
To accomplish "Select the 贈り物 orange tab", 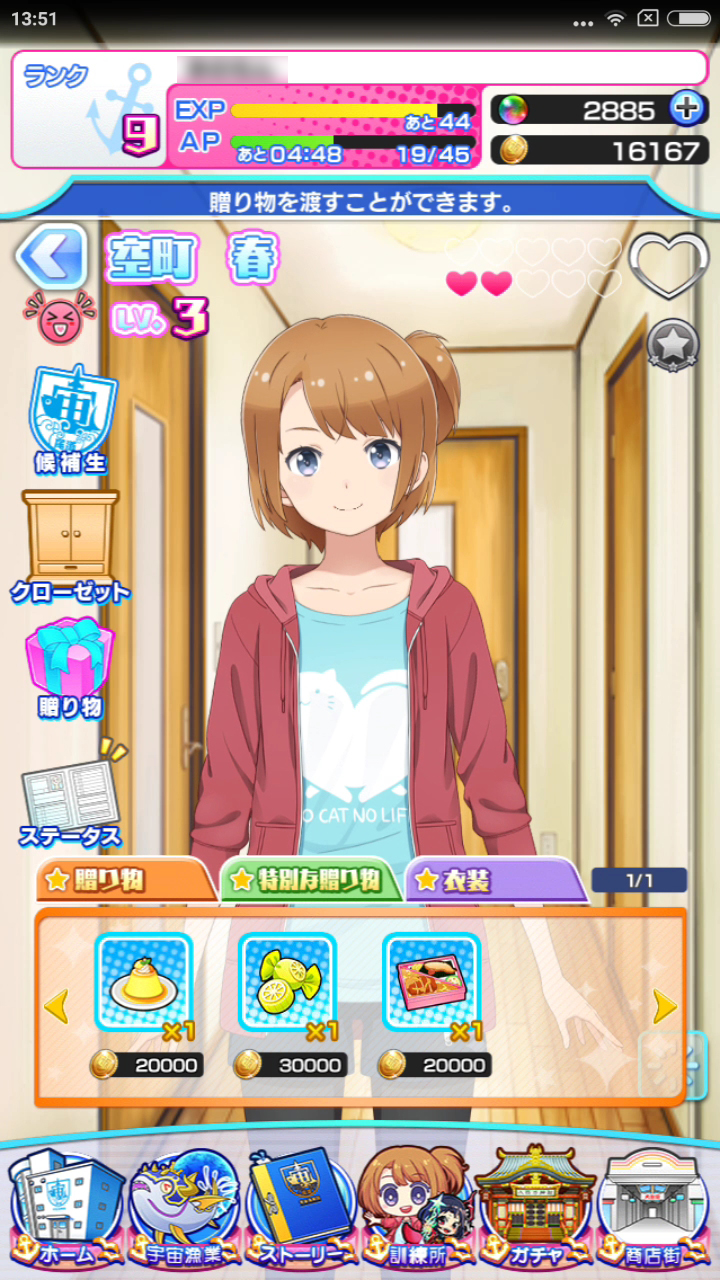I will pyautogui.click(x=126, y=880).
